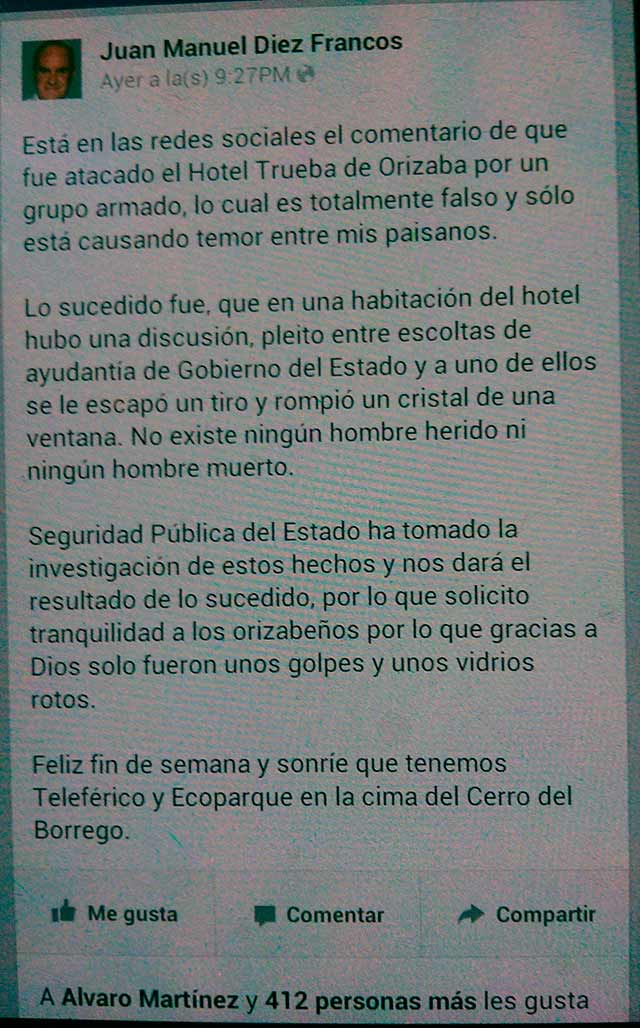Share the post via Compartir
This screenshot has width=640, height=1028.
tap(526, 914)
